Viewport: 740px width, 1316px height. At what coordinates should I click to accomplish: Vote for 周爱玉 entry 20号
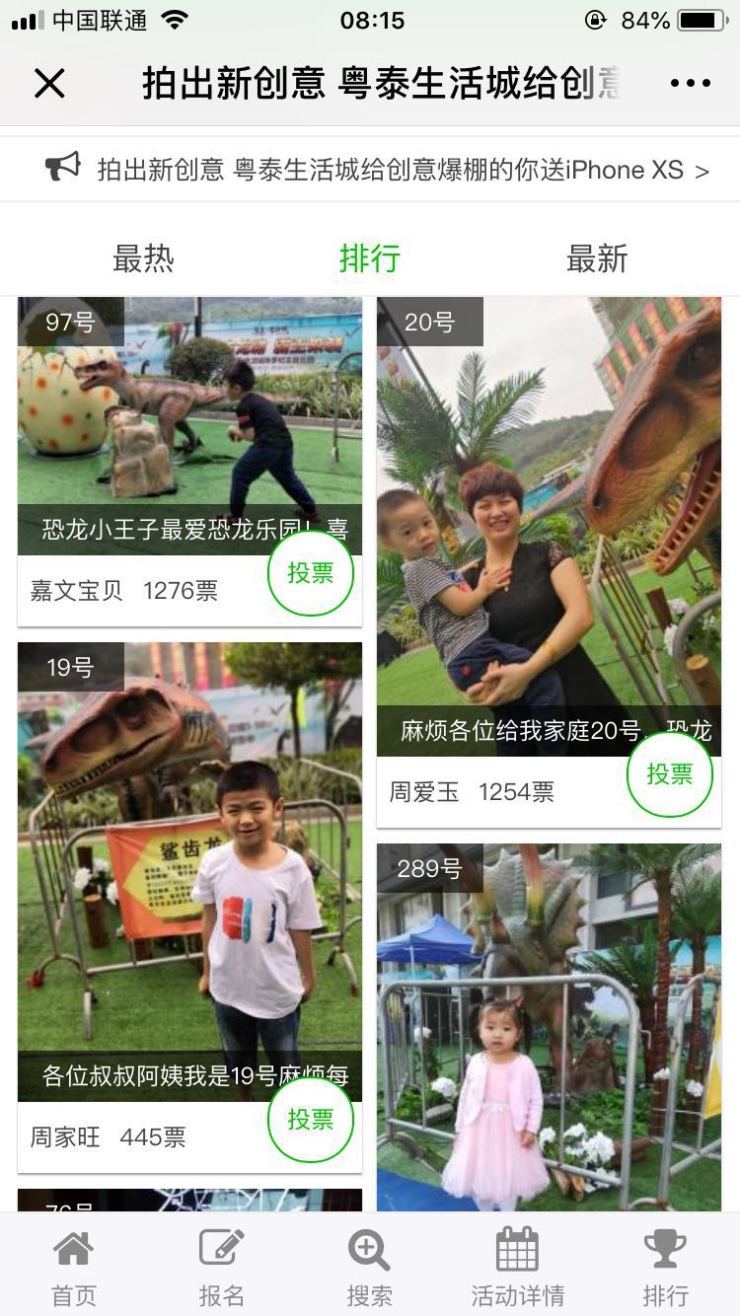(x=670, y=774)
